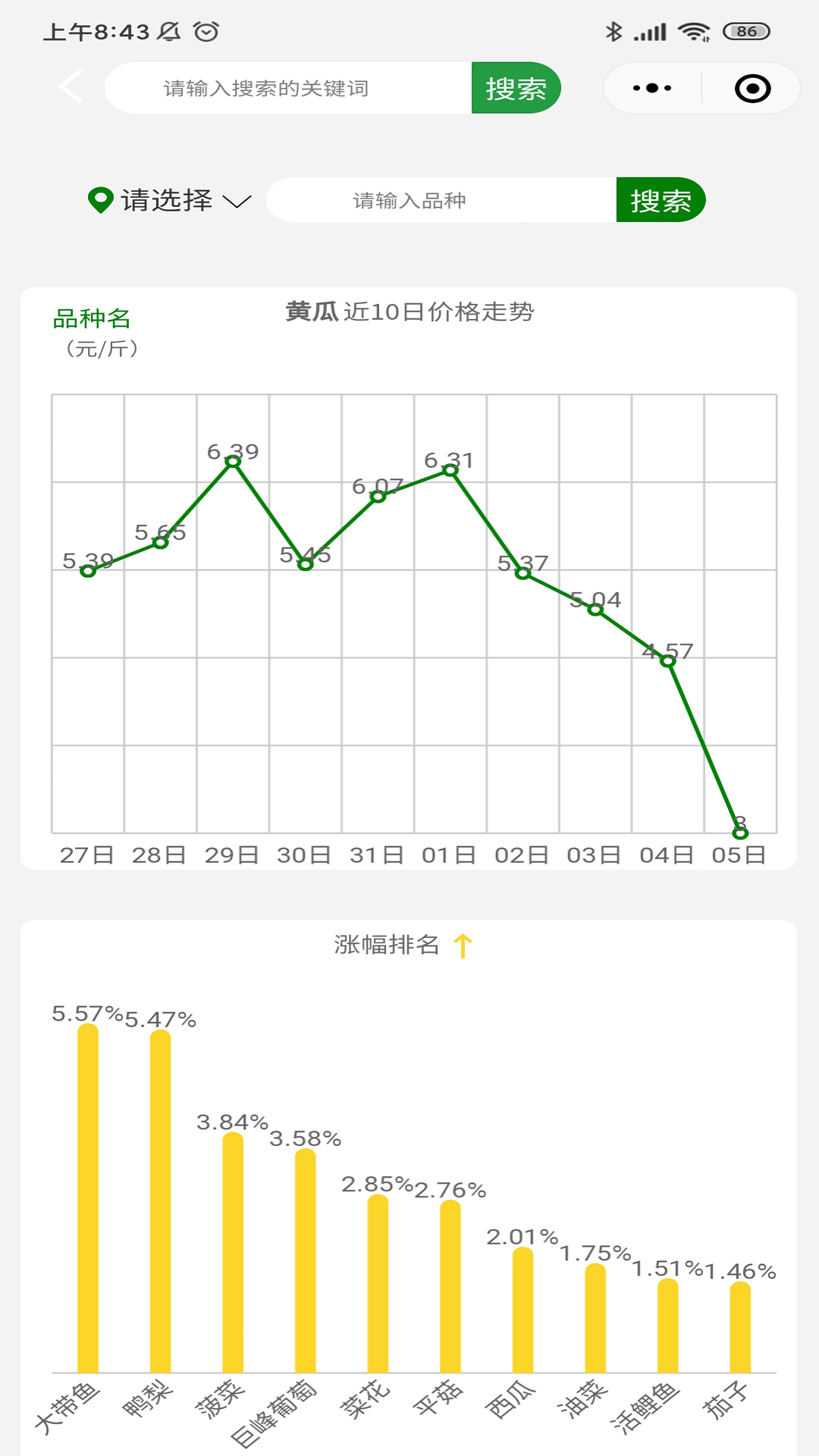Tap the green 搜索 button beside the keyword field

point(516,88)
